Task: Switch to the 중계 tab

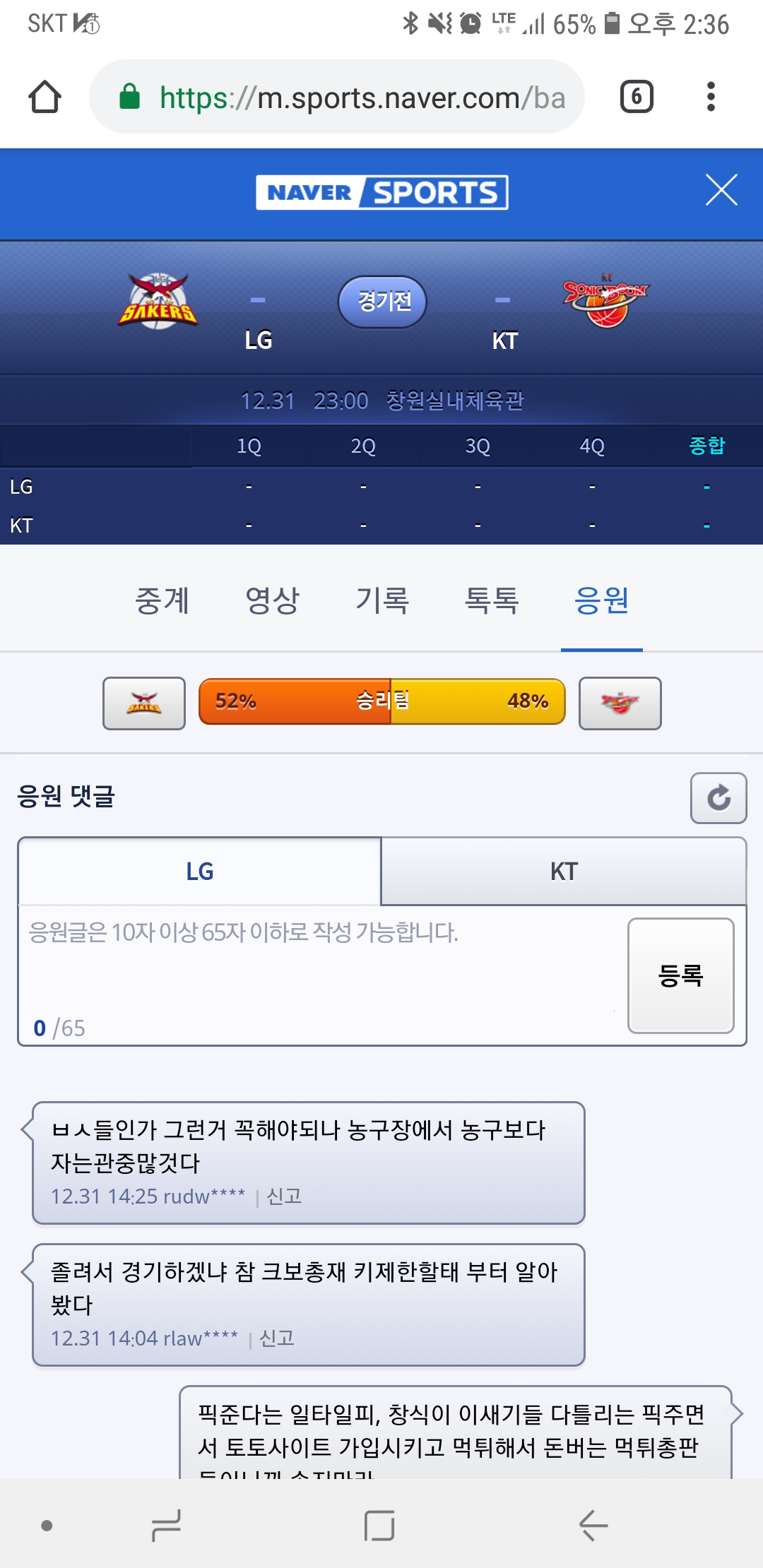Action: point(162,601)
